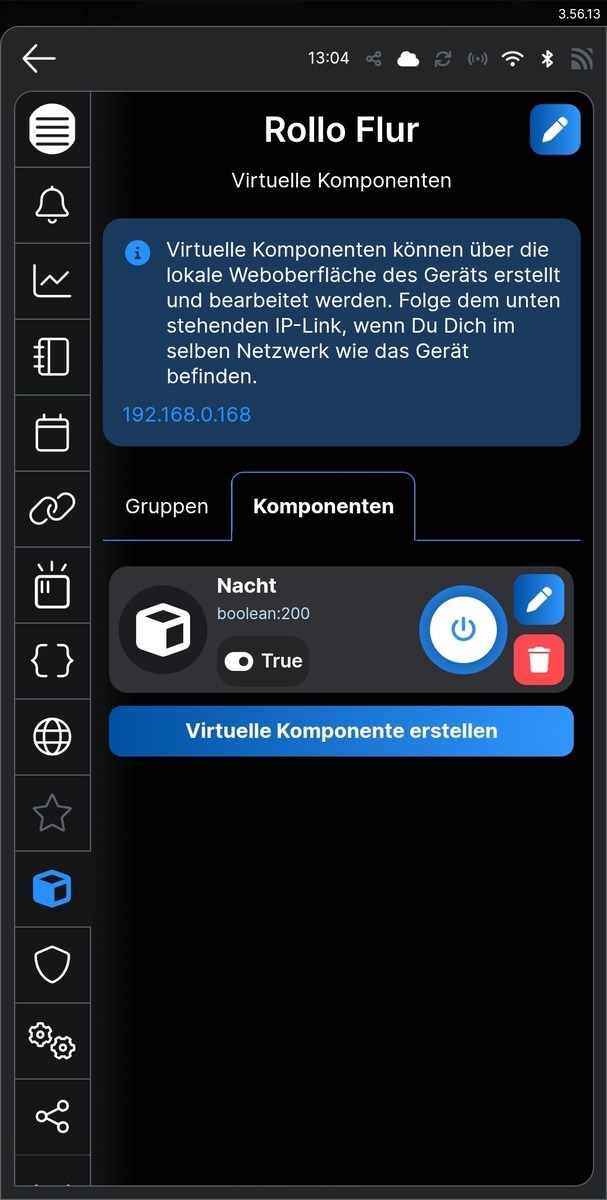Open the share section in sidebar

[52, 1117]
